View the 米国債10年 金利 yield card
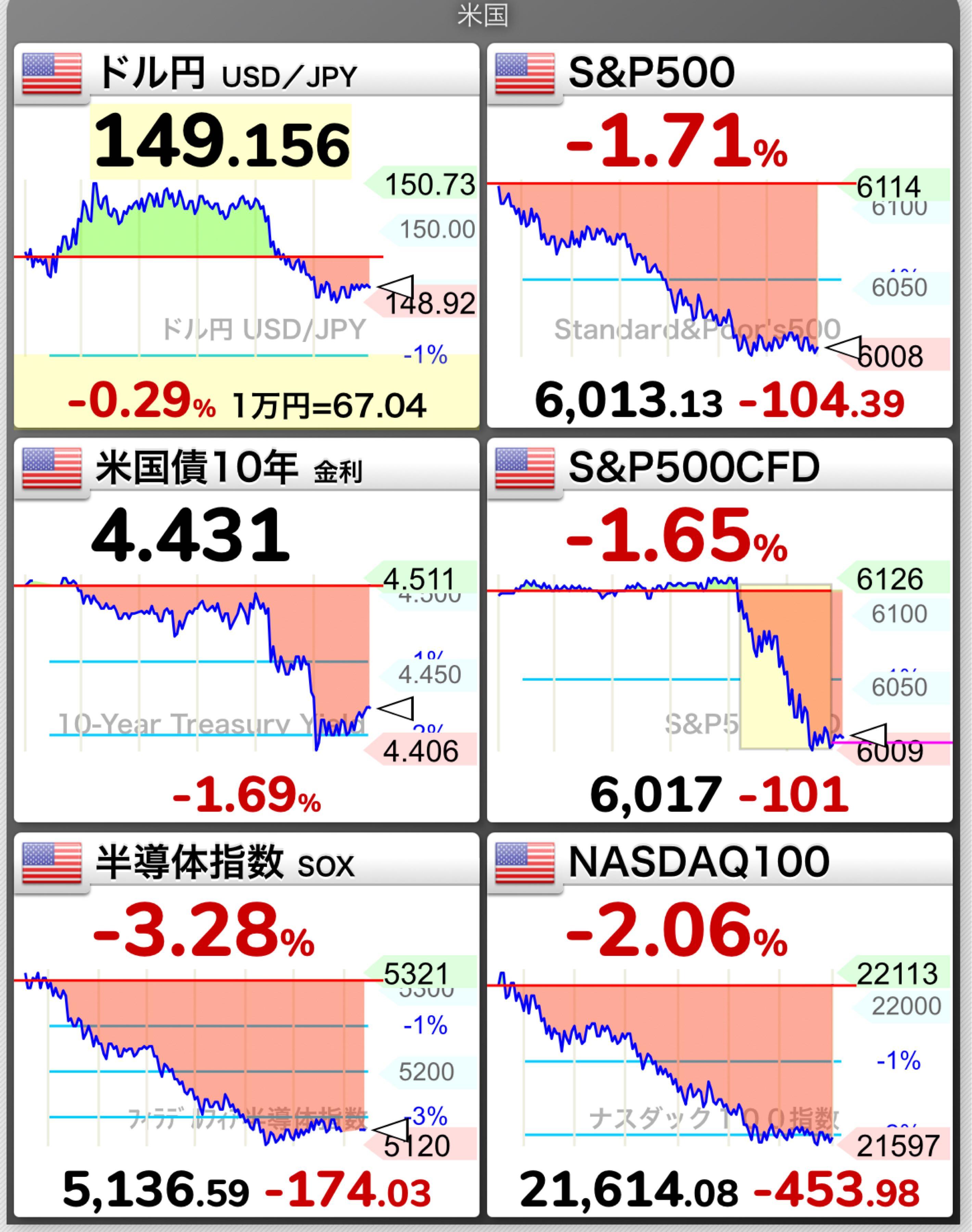This screenshot has height=1232, width=972. (246, 630)
